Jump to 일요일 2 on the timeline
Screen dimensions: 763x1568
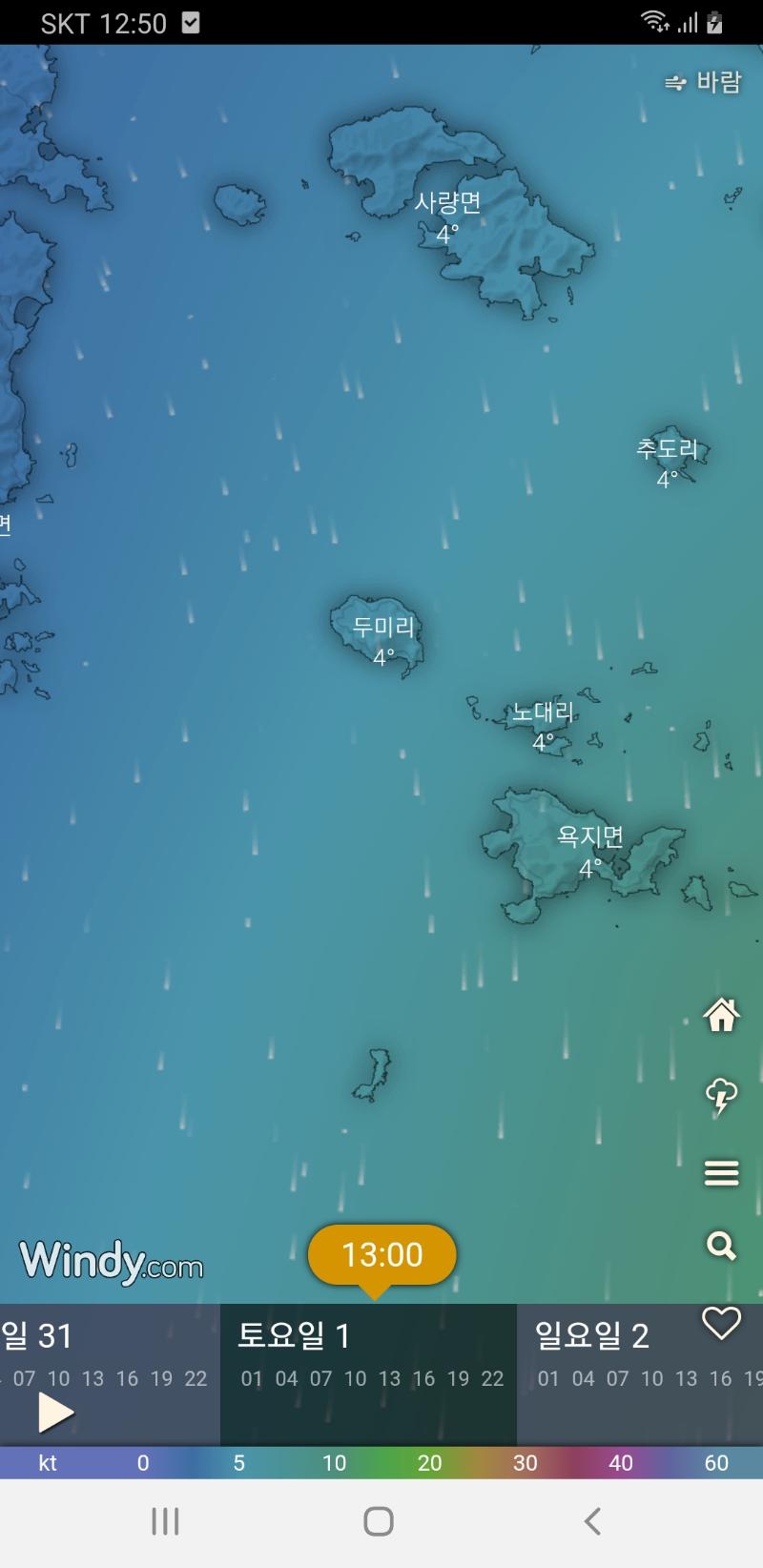pyautogui.click(x=591, y=1335)
